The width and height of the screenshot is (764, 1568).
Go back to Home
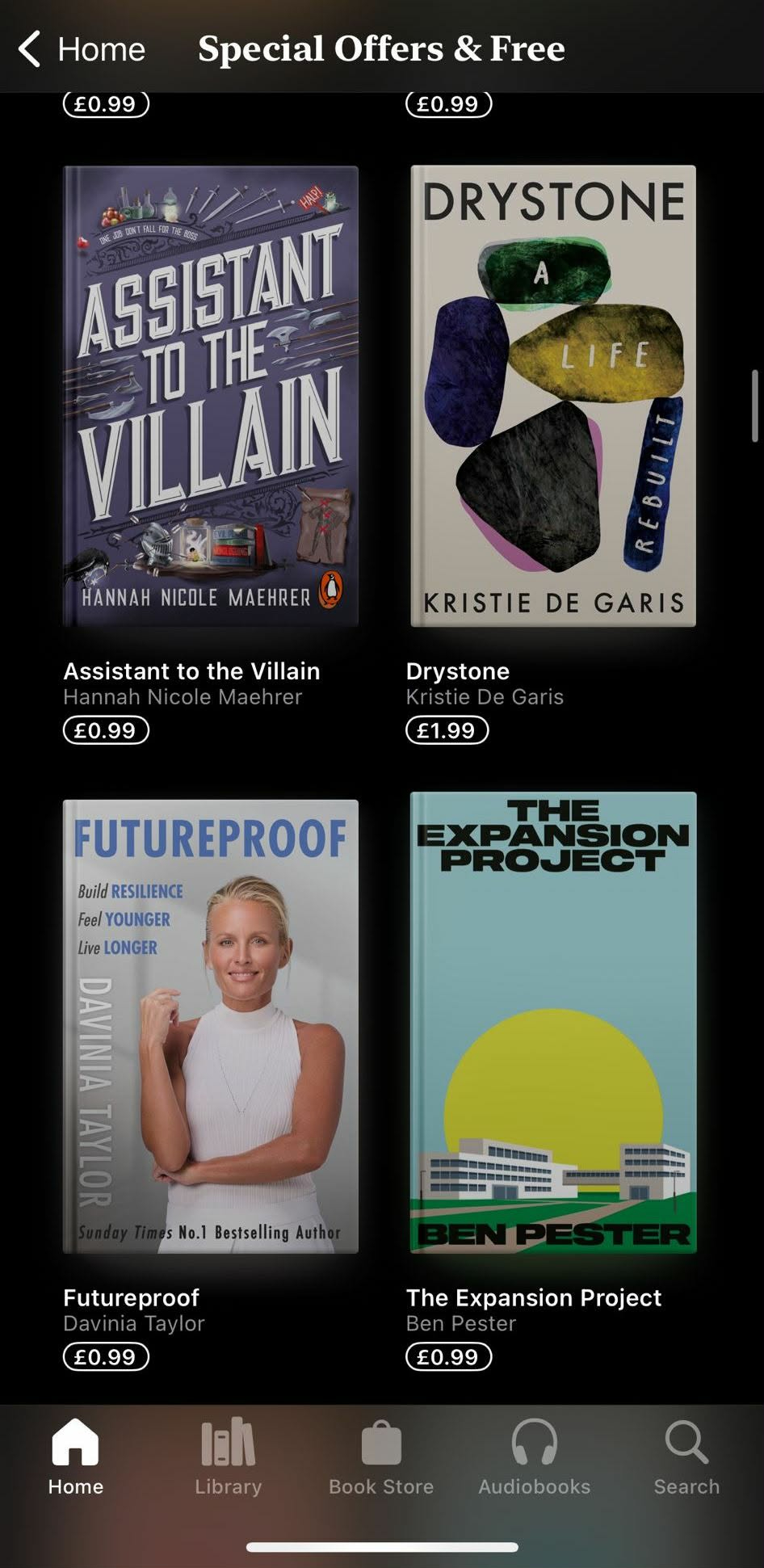[x=81, y=49]
